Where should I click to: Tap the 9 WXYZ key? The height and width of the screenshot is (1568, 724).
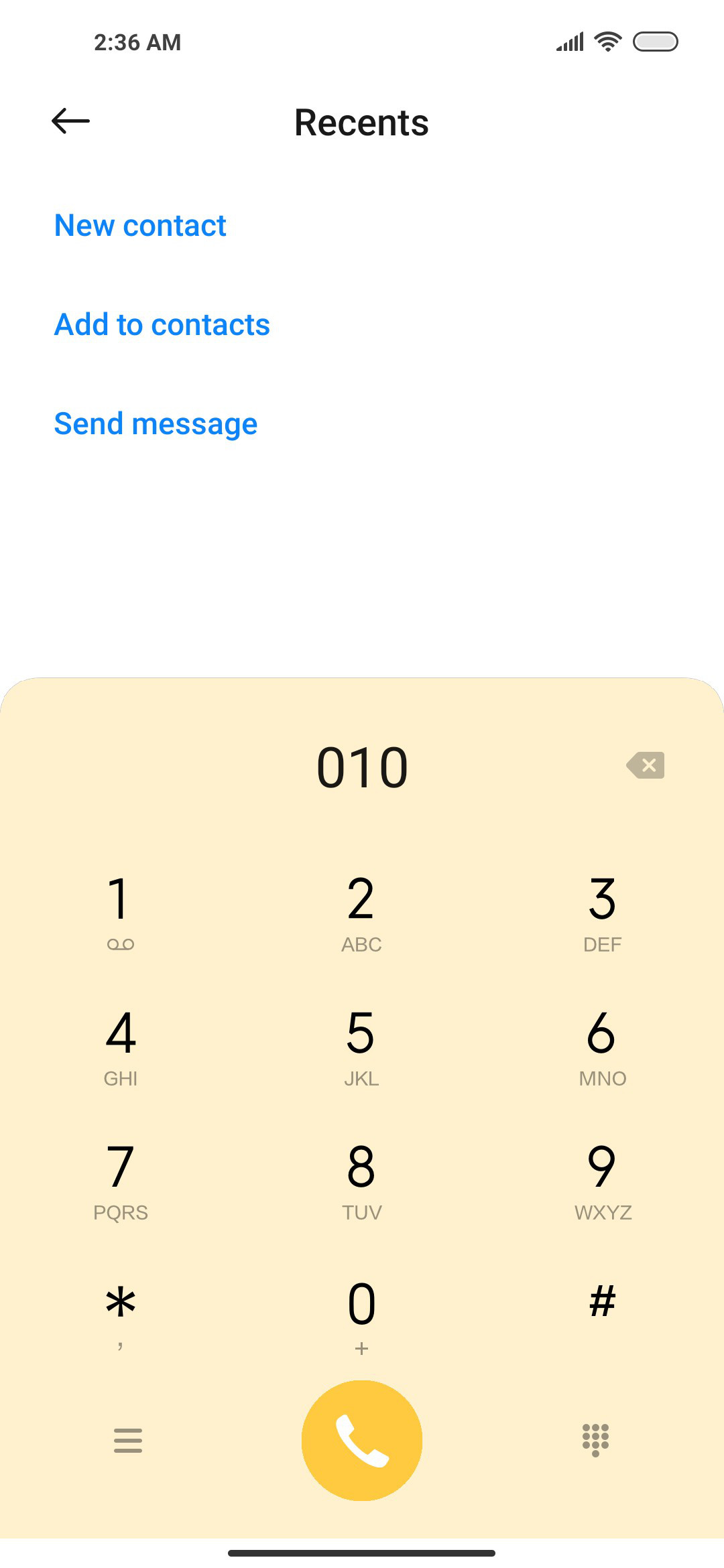click(602, 1181)
